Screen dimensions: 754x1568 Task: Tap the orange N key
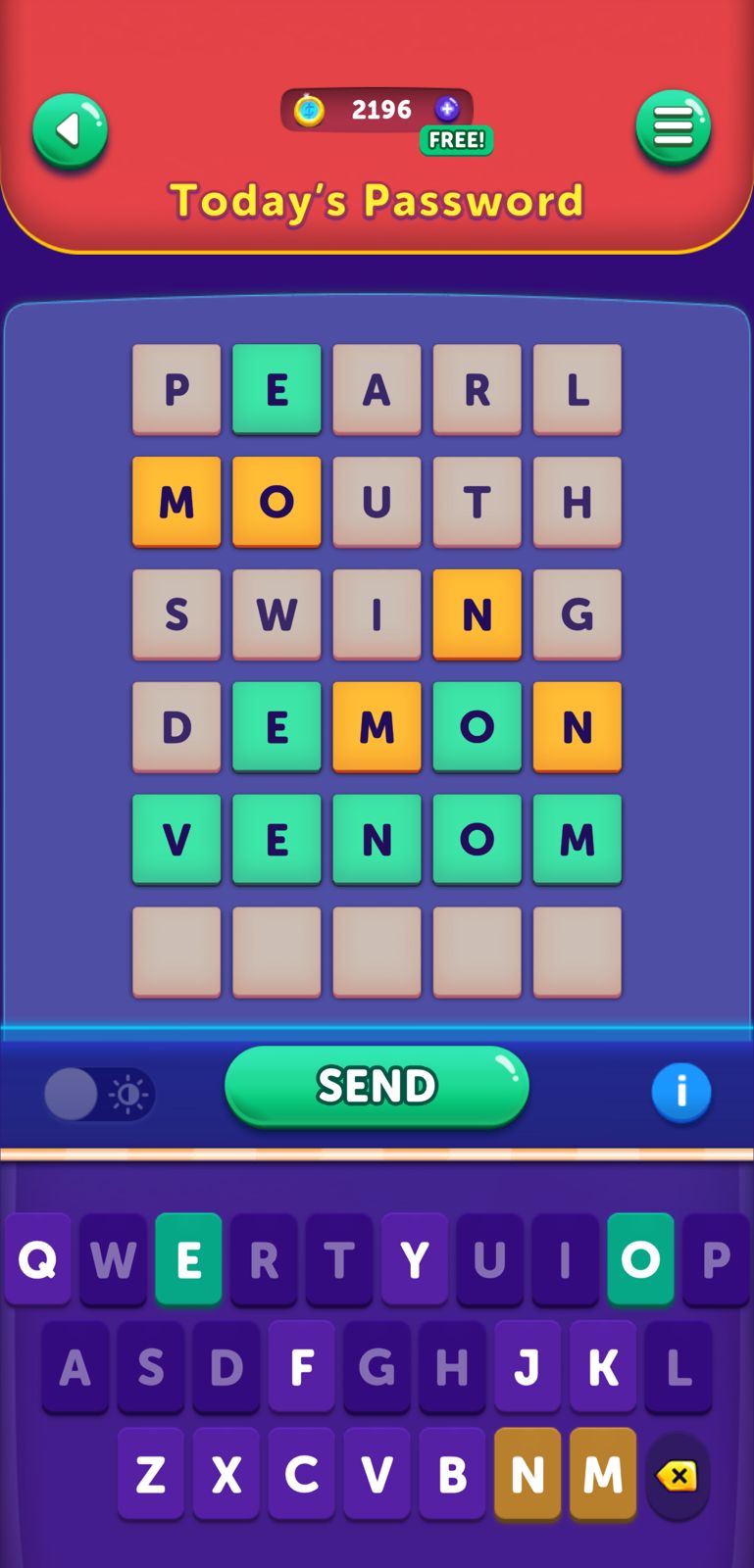click(x=528, y=1474)
